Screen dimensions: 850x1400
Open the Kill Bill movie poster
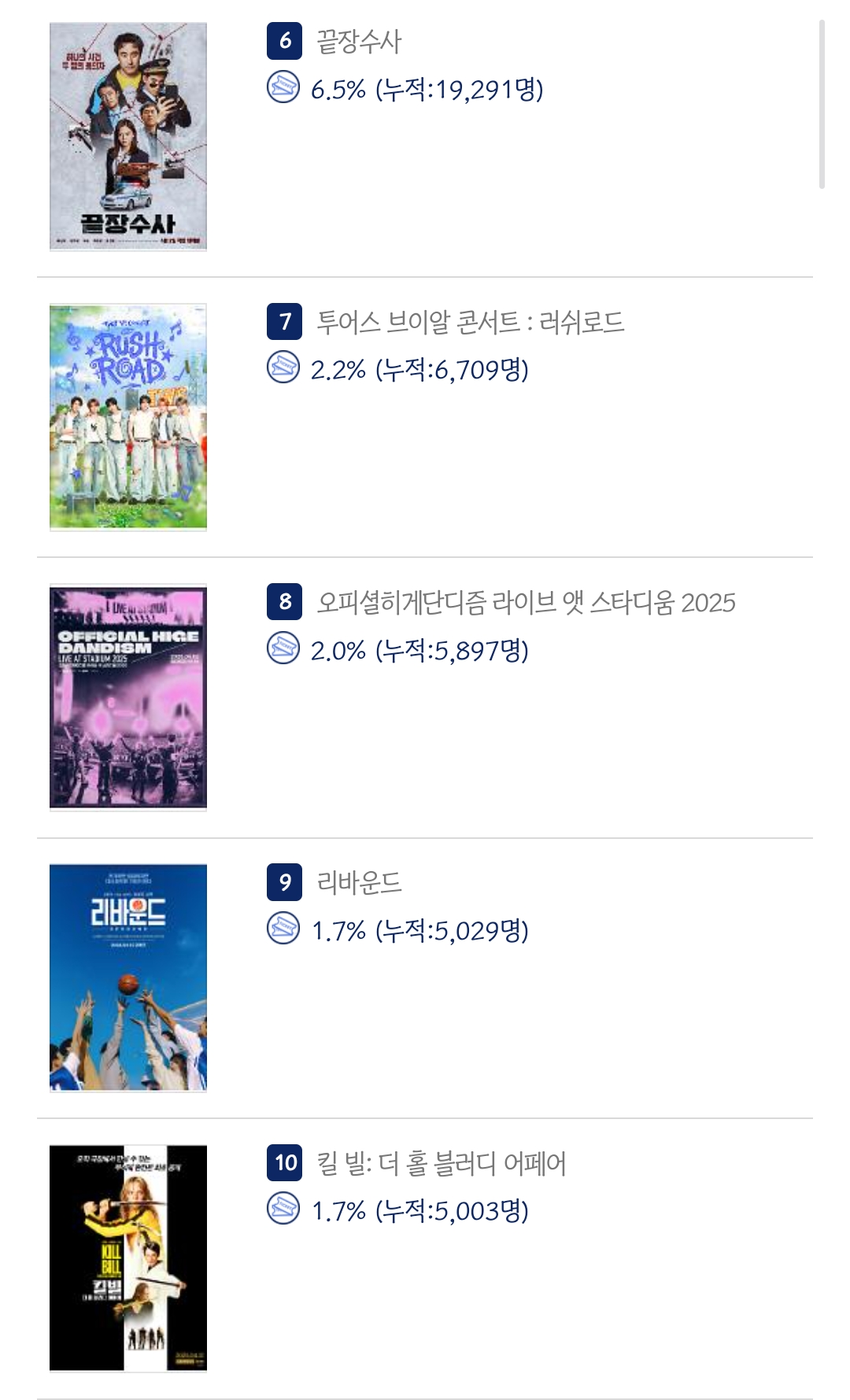pos(128,1258)
